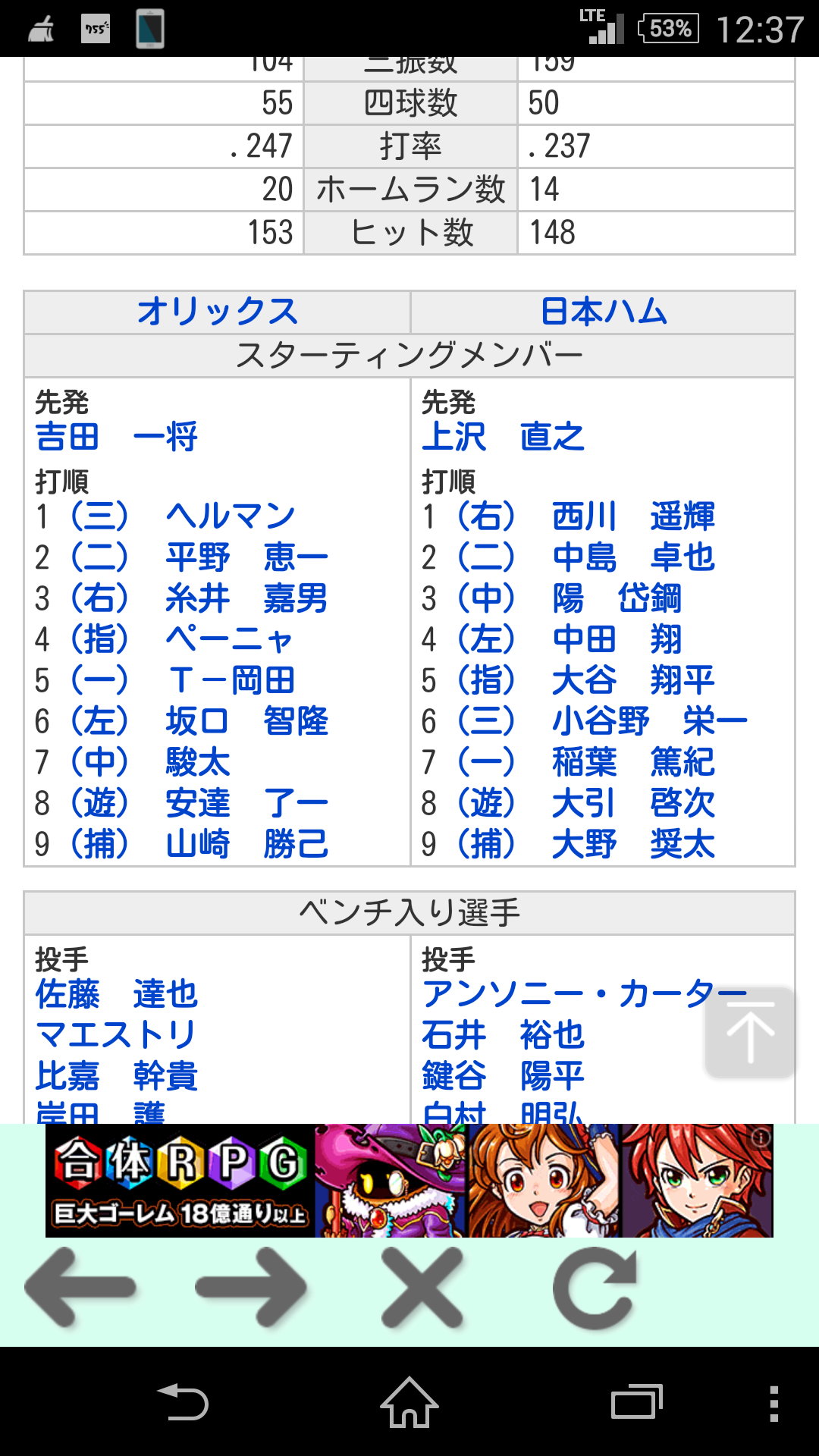The height and width of the screenshot is (1456, 819).
Task: Jump to top with the arrow button
Action: point(750,1032)
